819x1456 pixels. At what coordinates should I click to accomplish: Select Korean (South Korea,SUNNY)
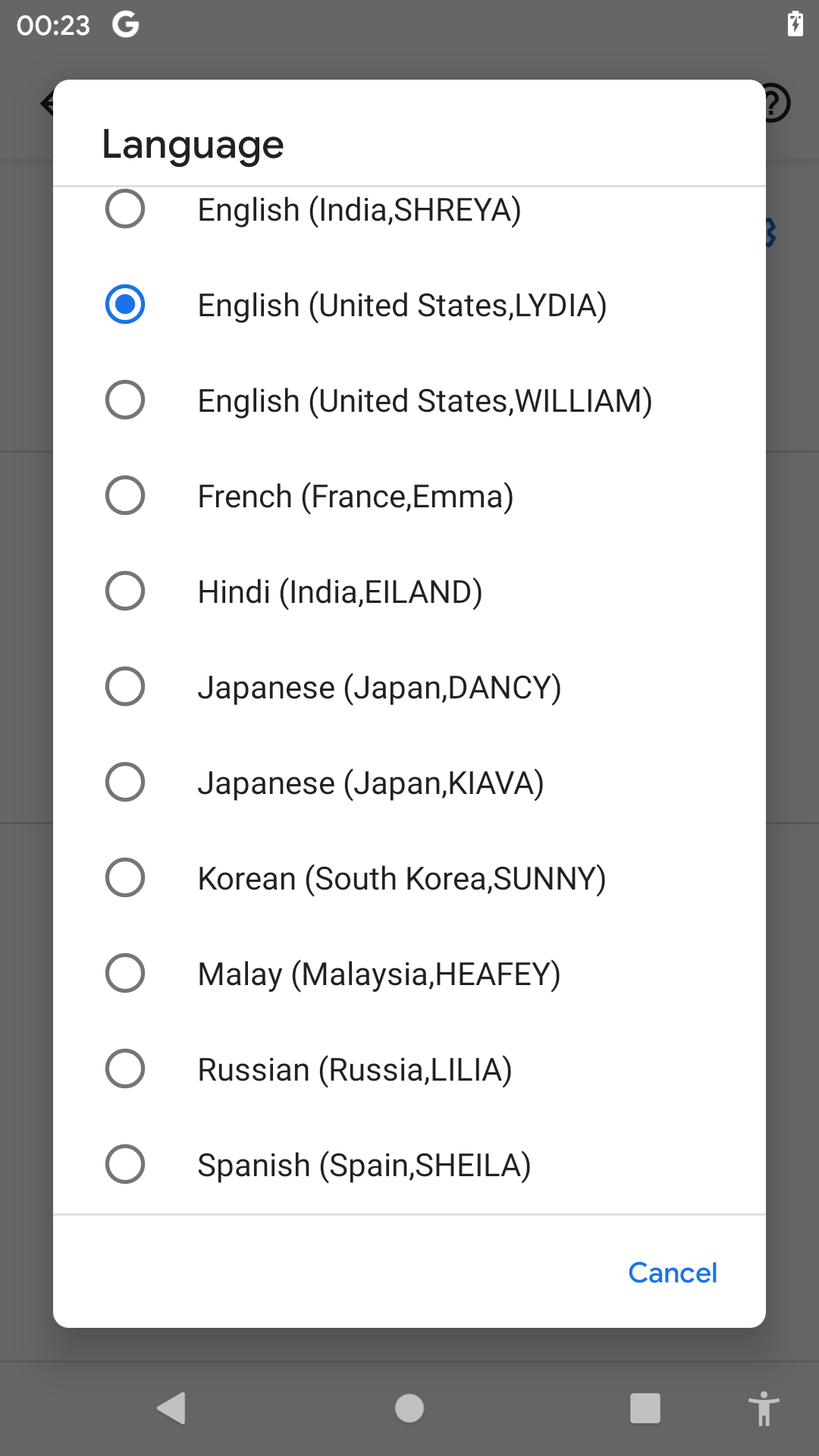tap(409, 878)
